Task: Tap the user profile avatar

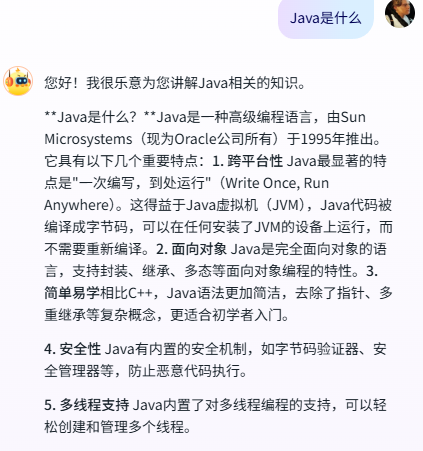Action: point(400,13)
